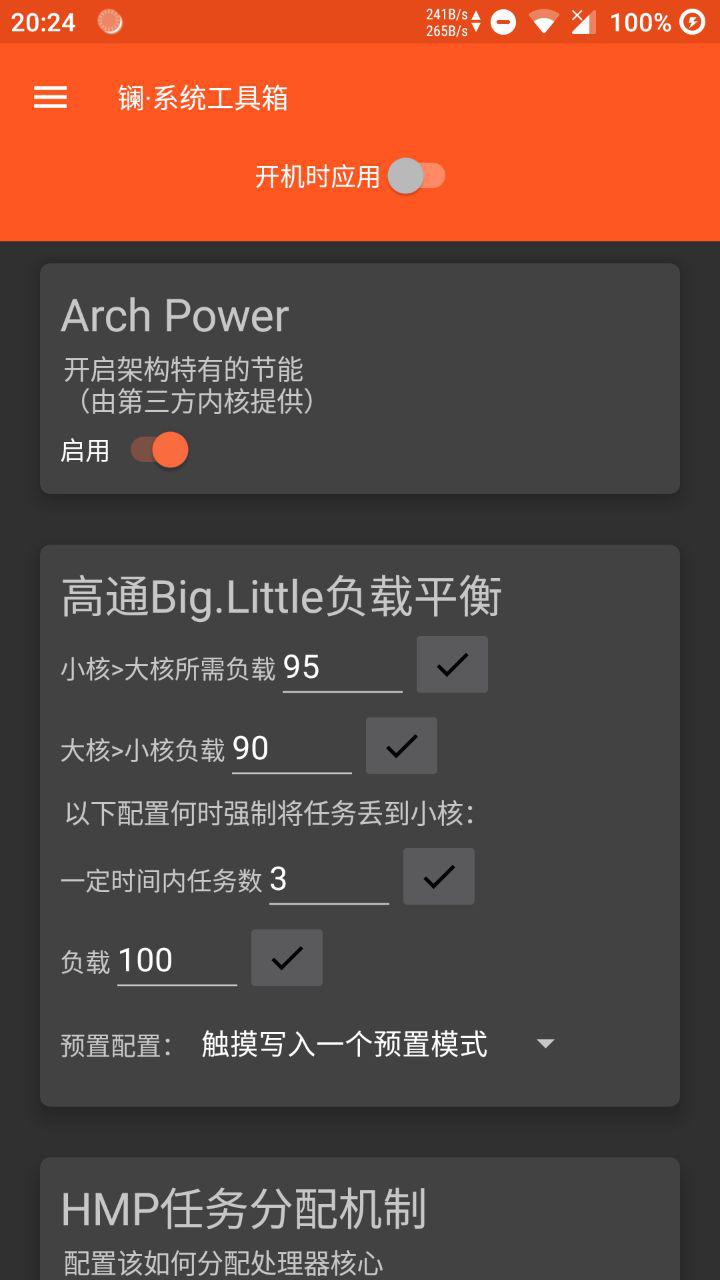
Task: Disable the Arch Power 启用 switch
Action: point(160,450)
